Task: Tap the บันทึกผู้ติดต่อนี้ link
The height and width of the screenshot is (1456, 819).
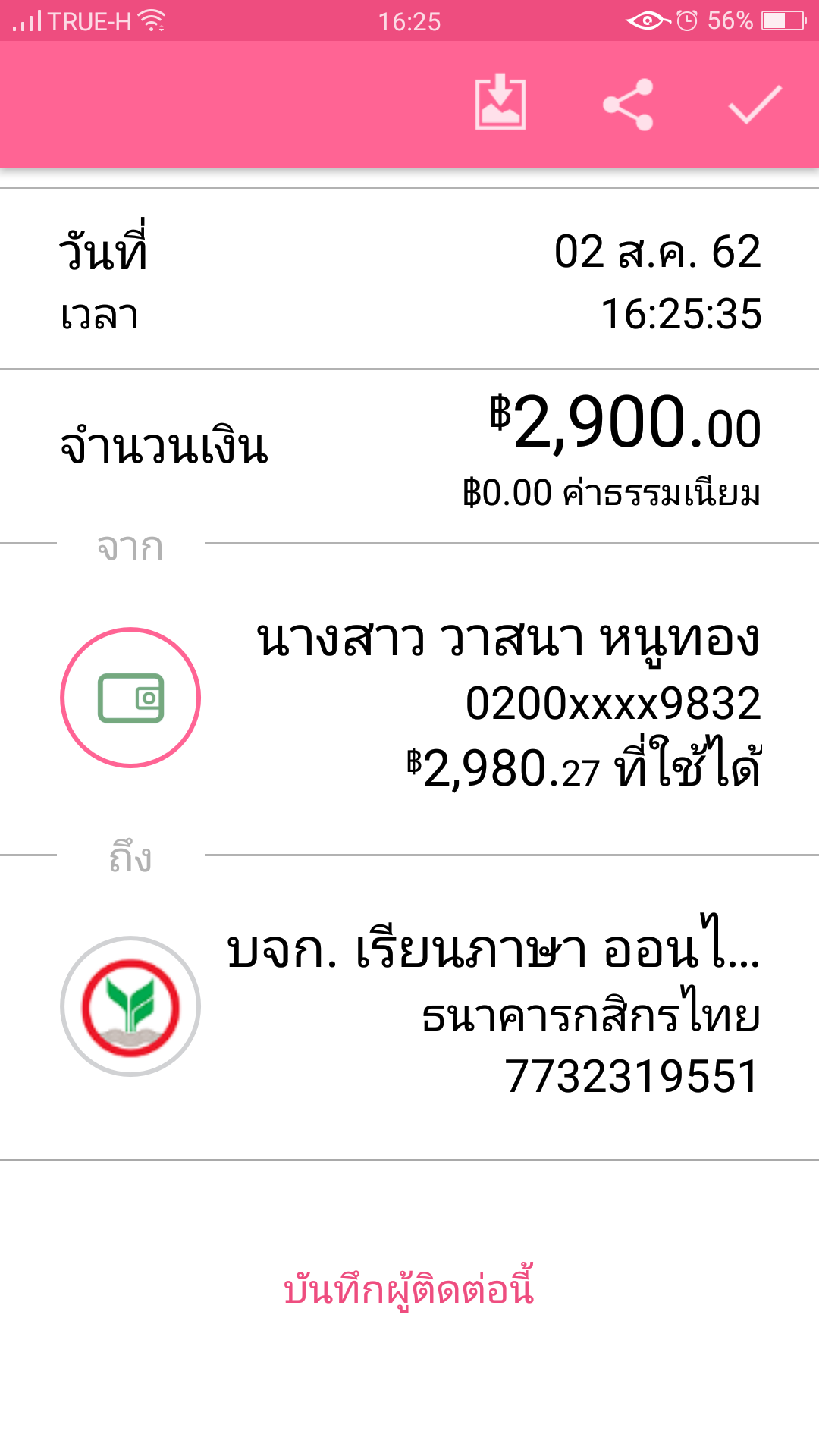Action: coord(409,1287)
